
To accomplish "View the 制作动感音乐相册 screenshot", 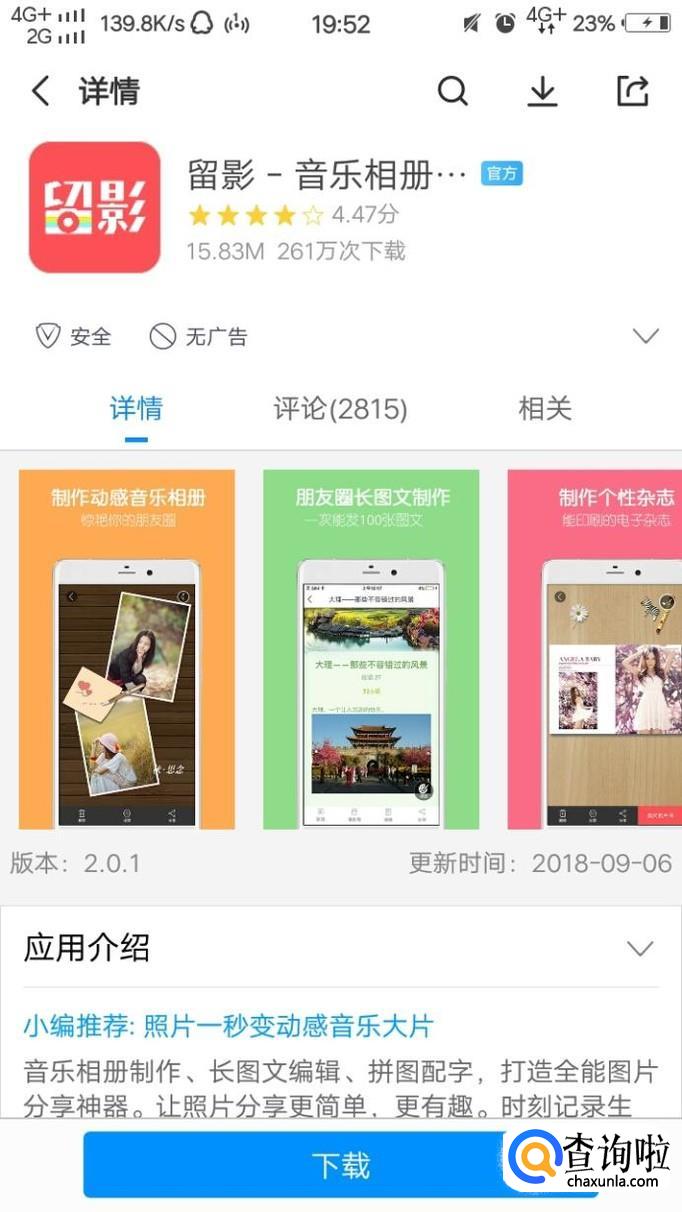I will tap(127, 650).
